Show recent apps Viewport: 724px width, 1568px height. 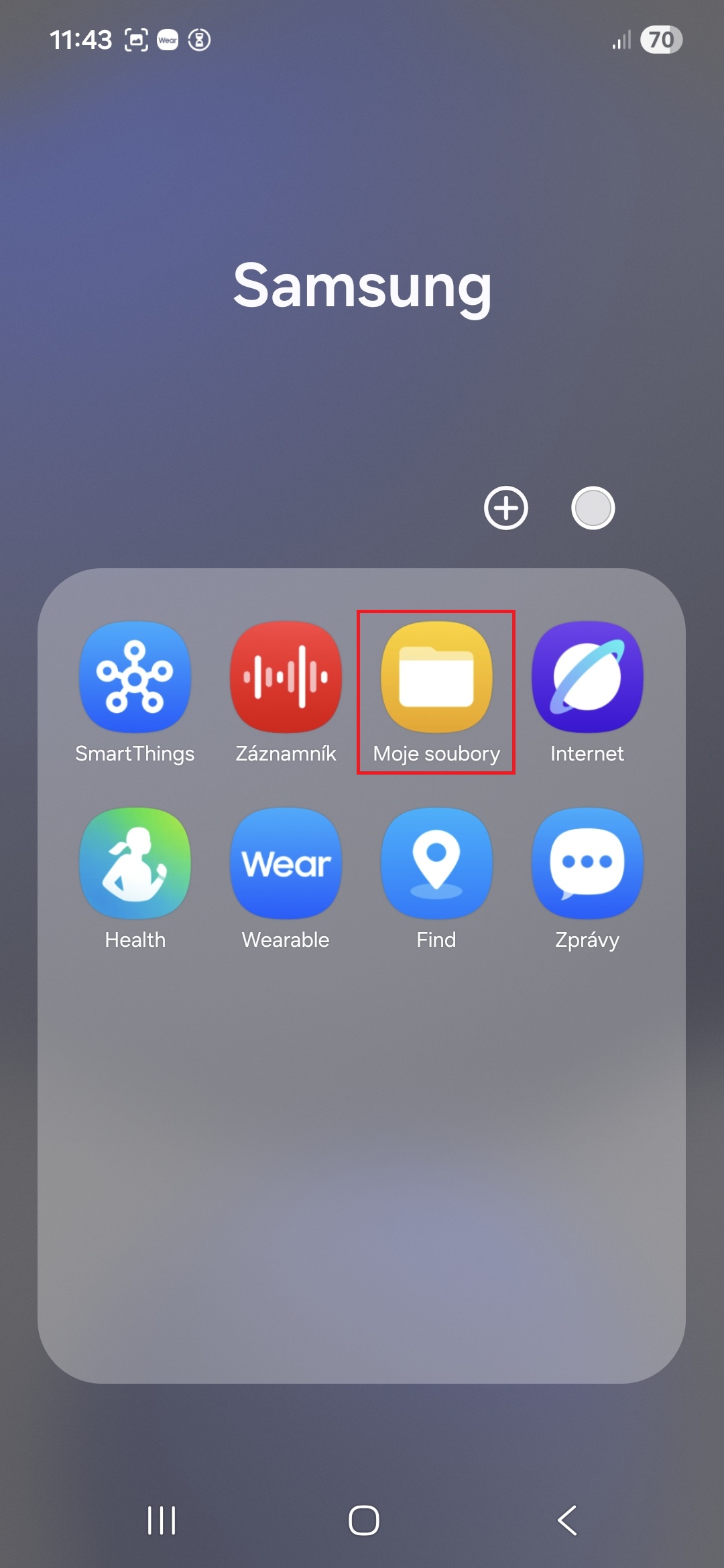(x=162, y=1520)
